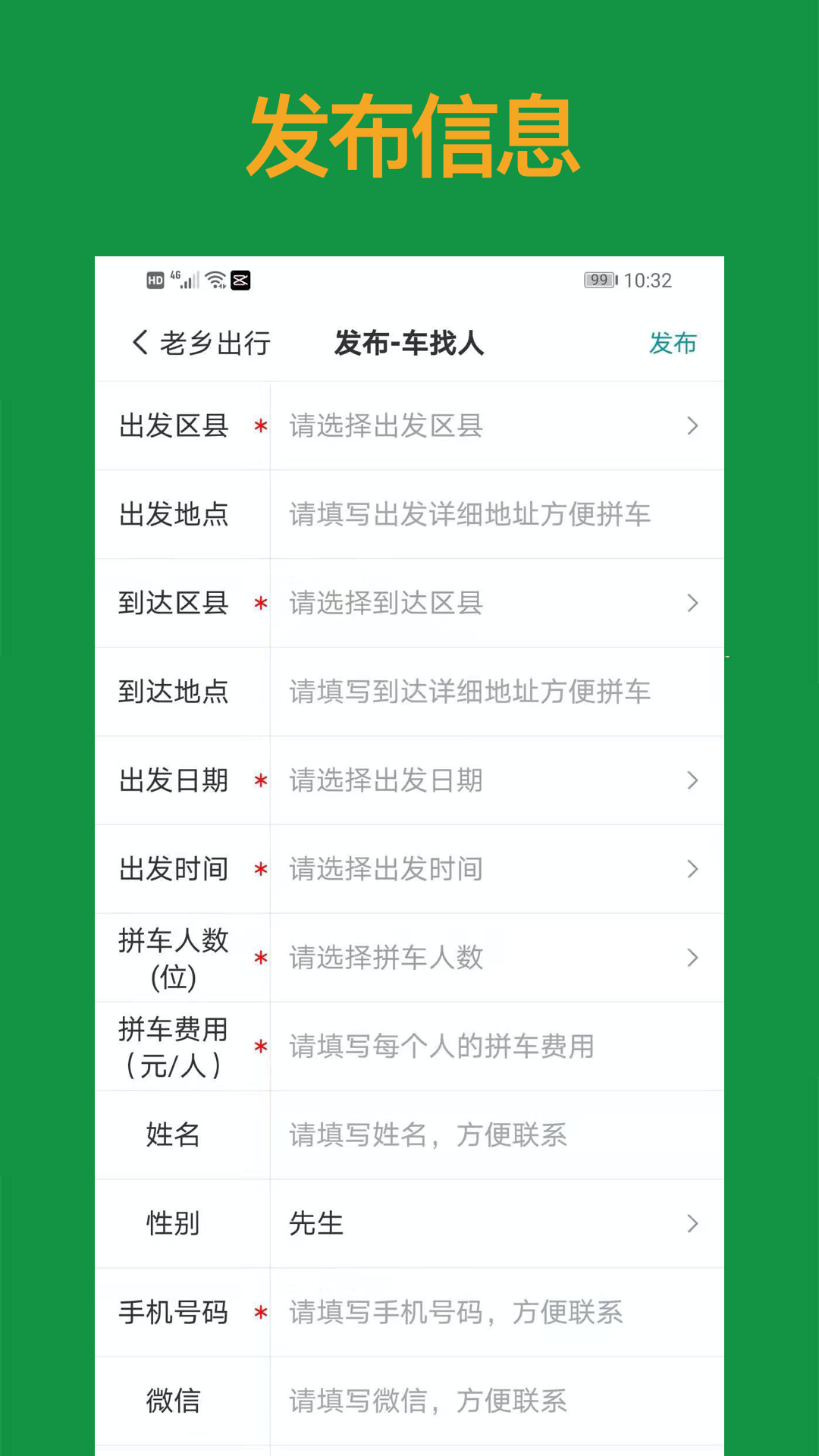Tap the 手机号码 phone field
The width and height of the screenshot is (819, 1456).
tap(493, 1313)
